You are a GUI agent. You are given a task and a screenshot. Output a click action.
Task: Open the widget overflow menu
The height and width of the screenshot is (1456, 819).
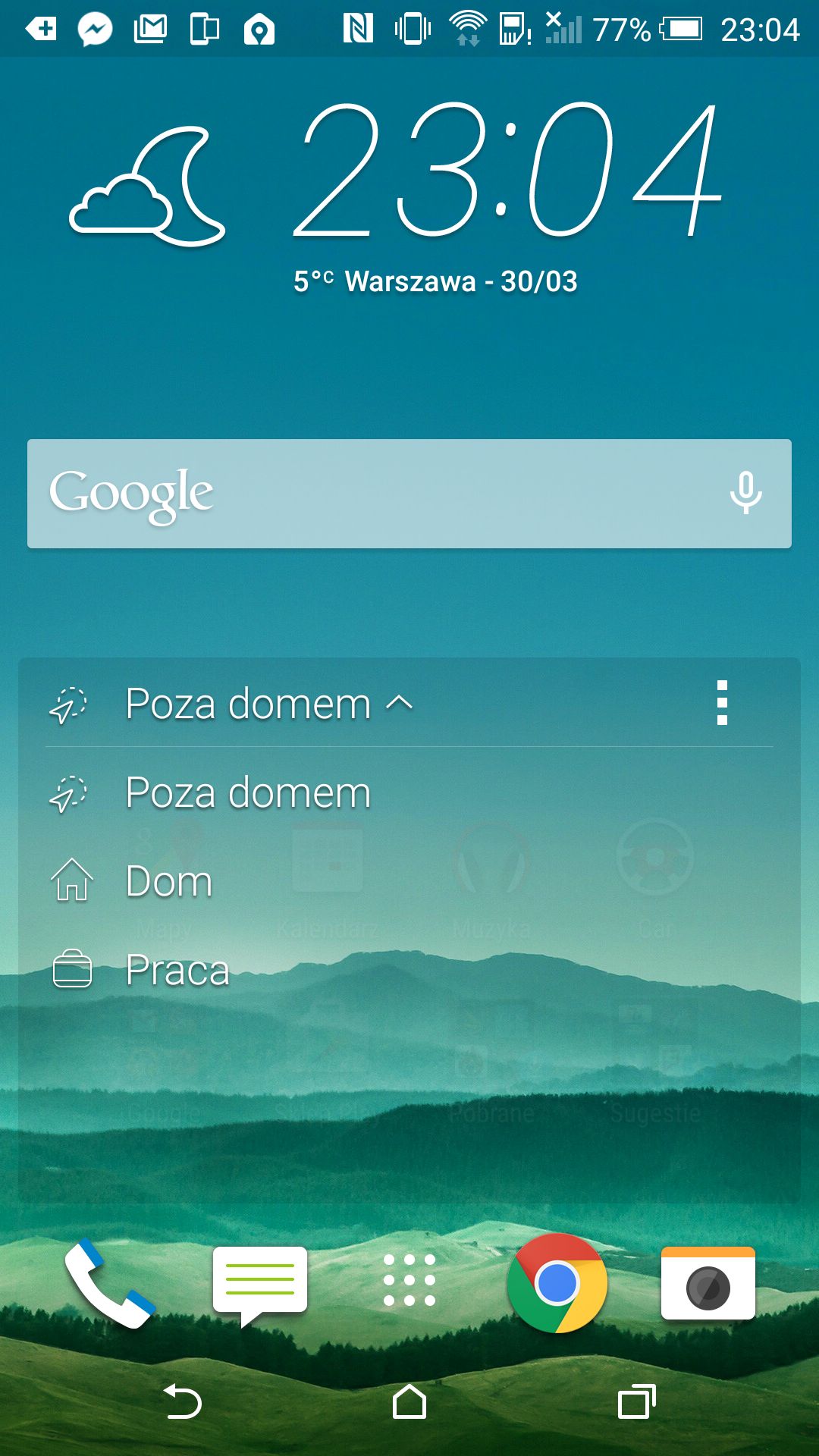click(722, 703)
